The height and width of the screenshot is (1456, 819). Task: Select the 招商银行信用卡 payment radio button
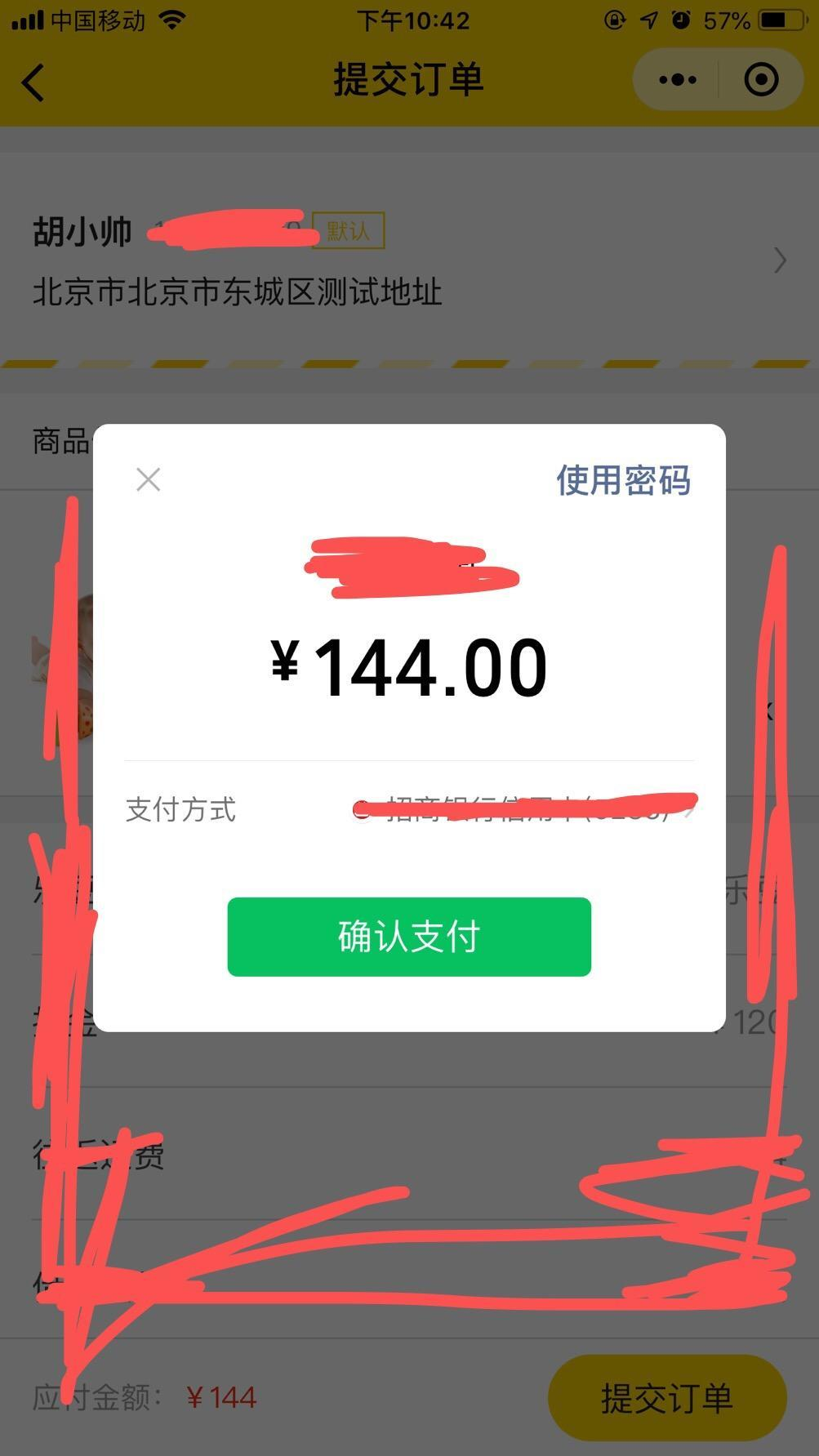(x=362, y=810)
